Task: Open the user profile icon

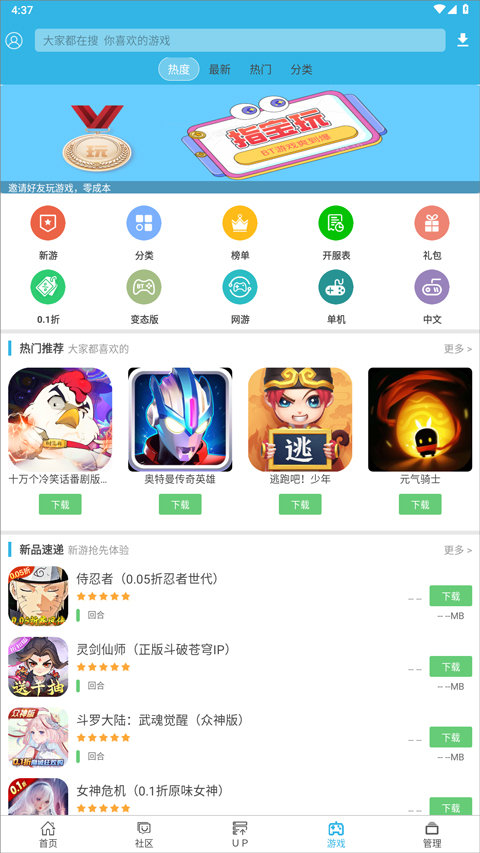Action: pyautogui.click(x=14, y=40)
